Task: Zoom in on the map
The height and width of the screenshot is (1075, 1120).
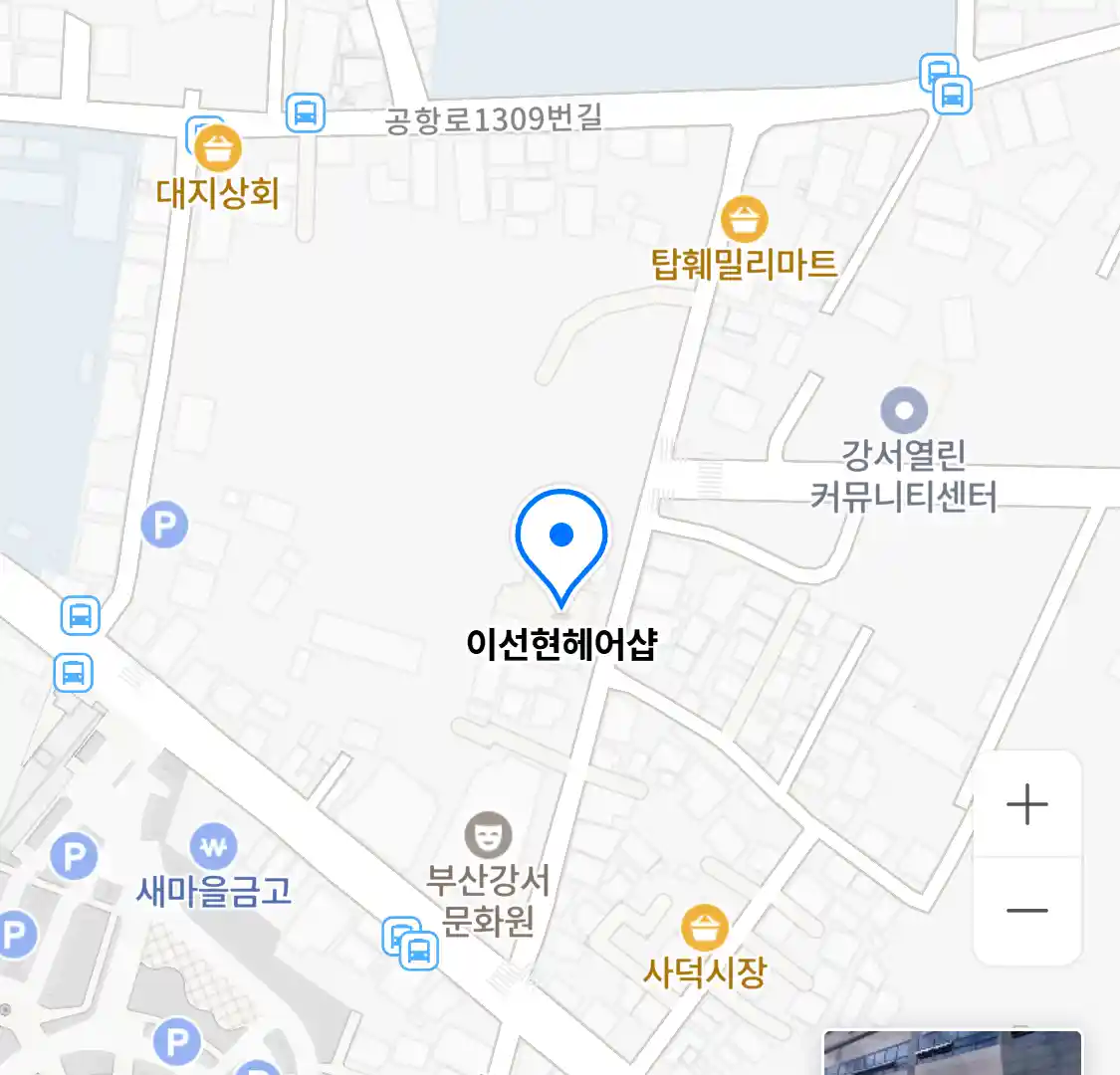Action: (1026, 804)
